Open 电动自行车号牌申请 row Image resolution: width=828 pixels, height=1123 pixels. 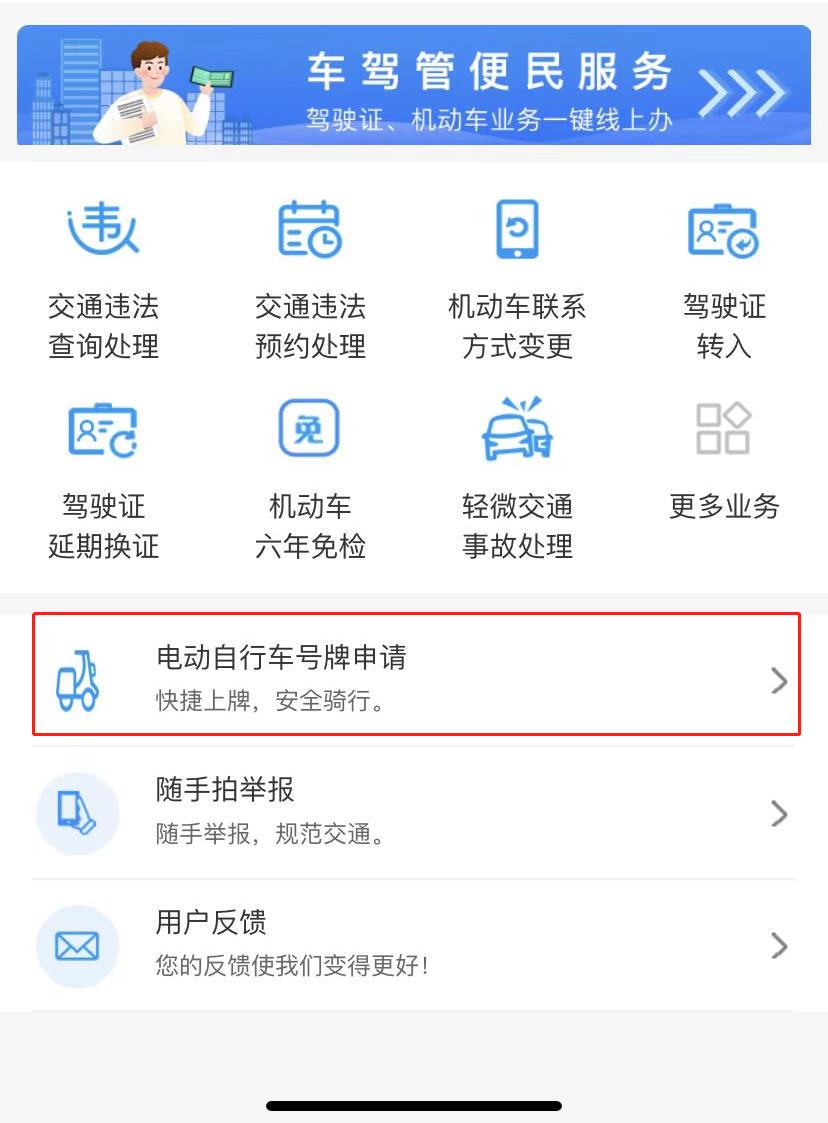tap(414, 676)
